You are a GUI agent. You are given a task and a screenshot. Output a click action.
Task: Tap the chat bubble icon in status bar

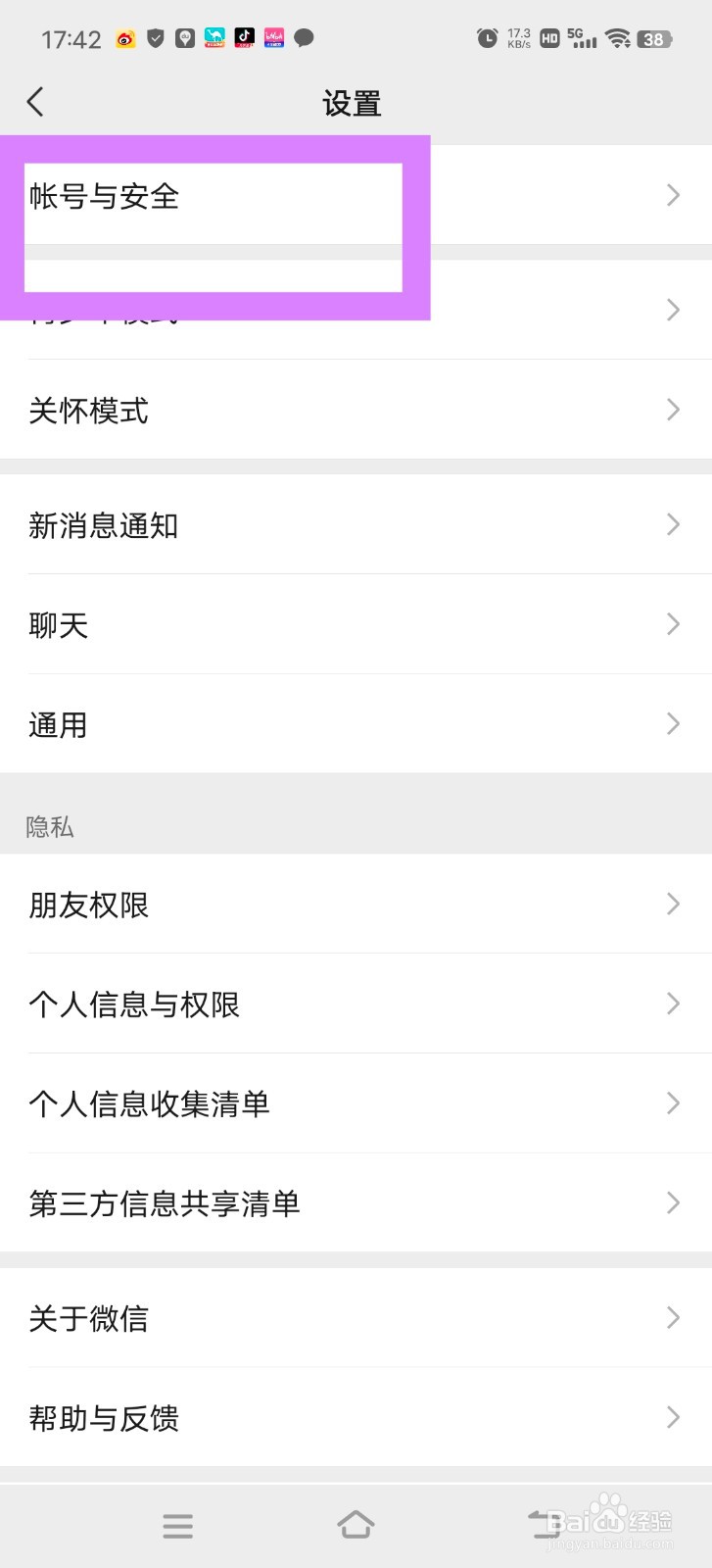304,37
